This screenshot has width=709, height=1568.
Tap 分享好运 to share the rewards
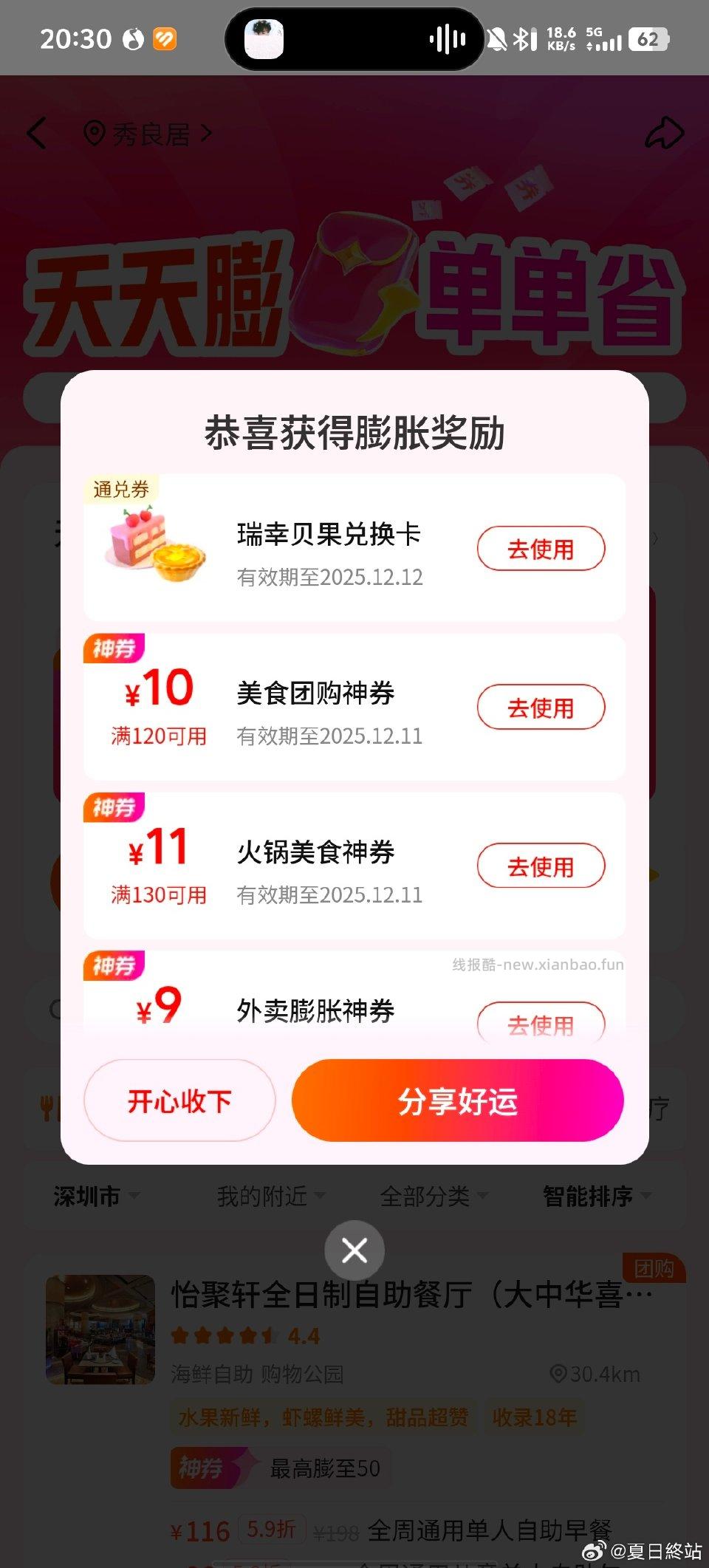(457, 1100)
